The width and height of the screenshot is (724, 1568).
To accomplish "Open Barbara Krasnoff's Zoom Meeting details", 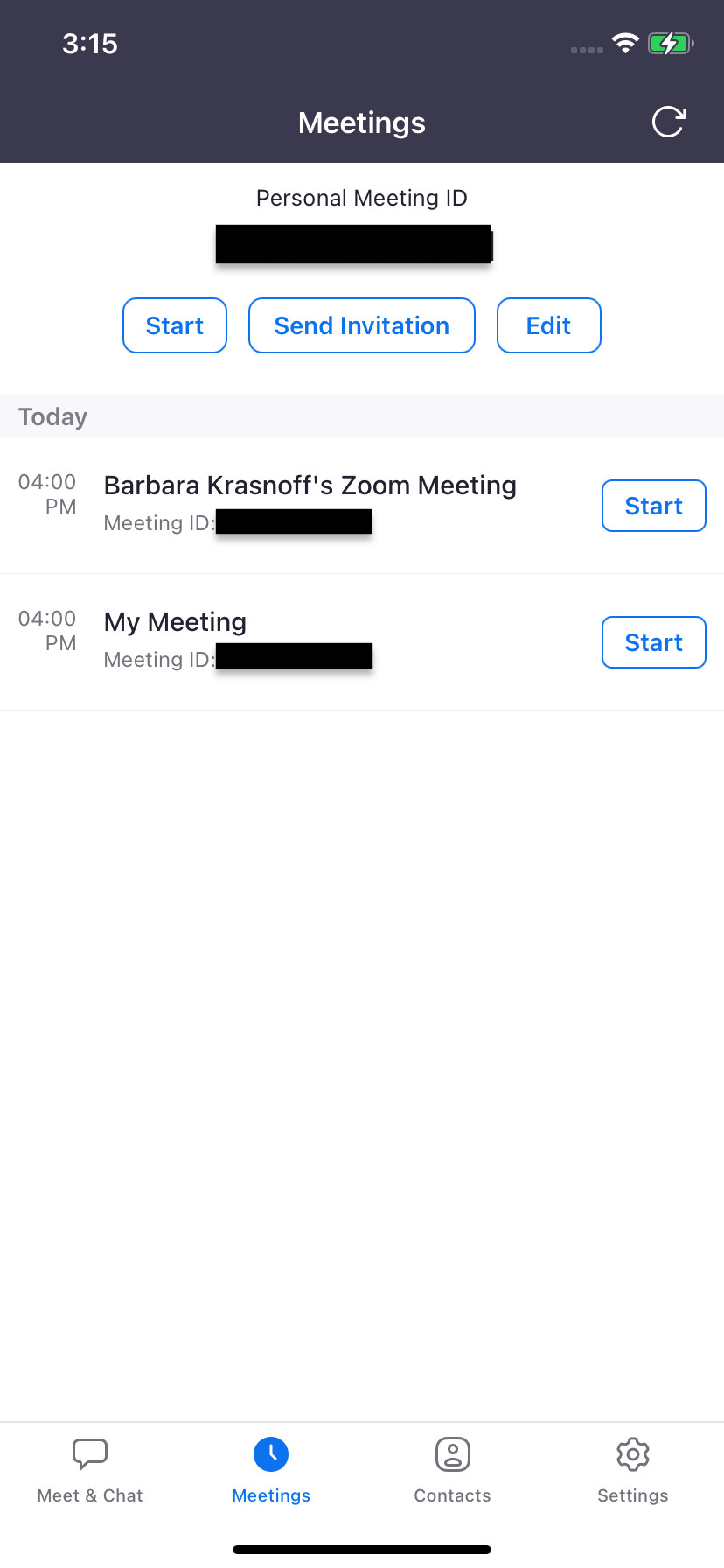I will [310, 486].
